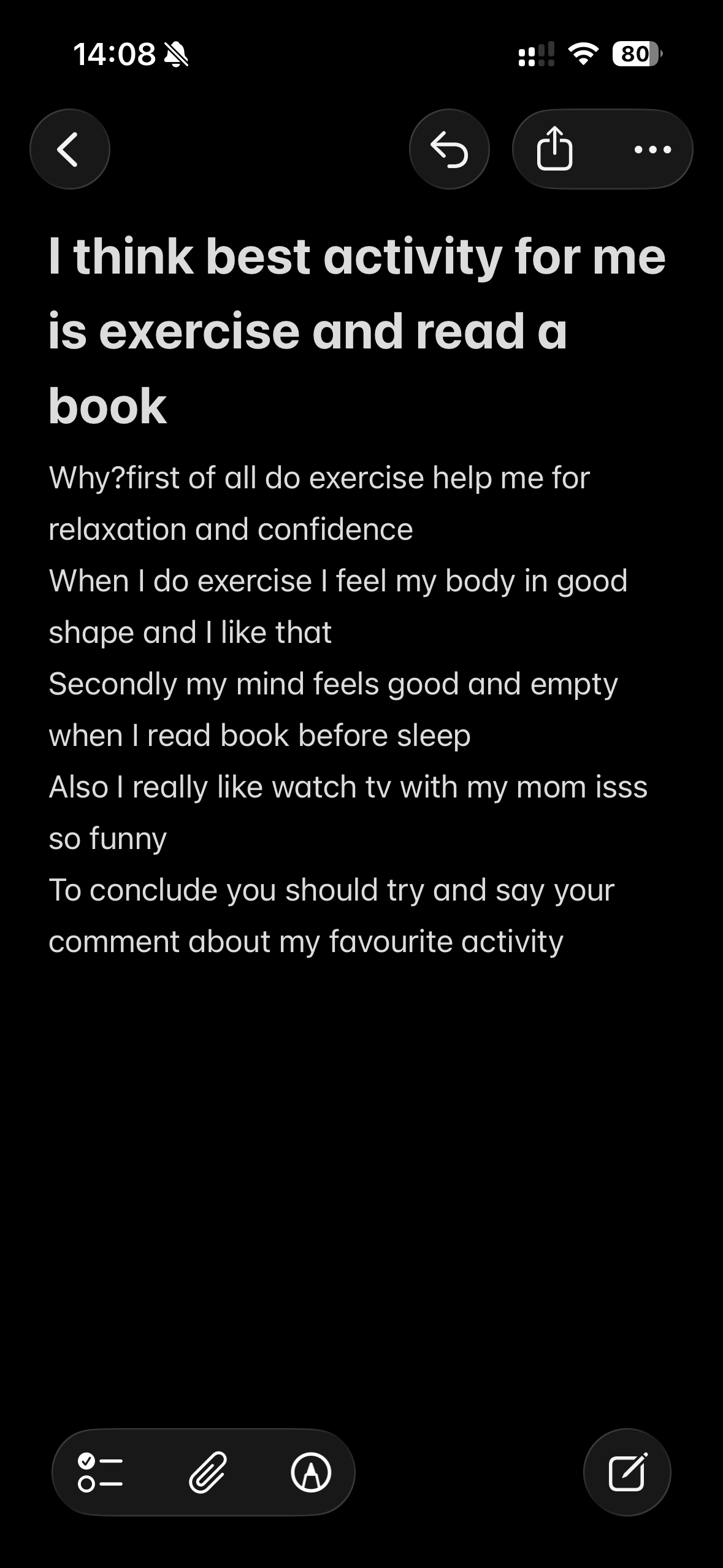Screen dimensions: 723x1568
Task: Go back to the notes list
Action: pyautogui.click(x=69, y=149)
